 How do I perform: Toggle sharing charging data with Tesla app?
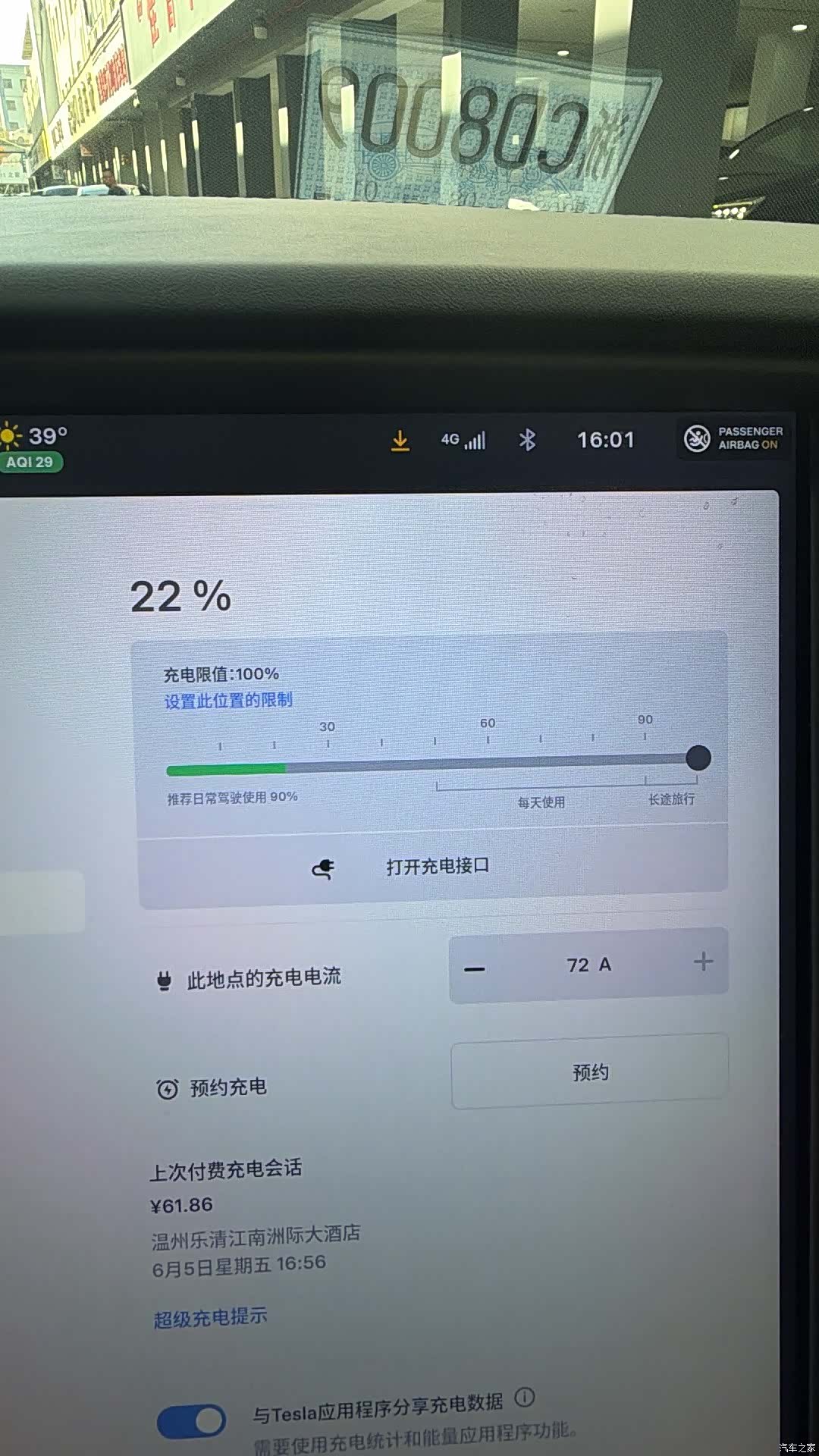(191, 1420)
